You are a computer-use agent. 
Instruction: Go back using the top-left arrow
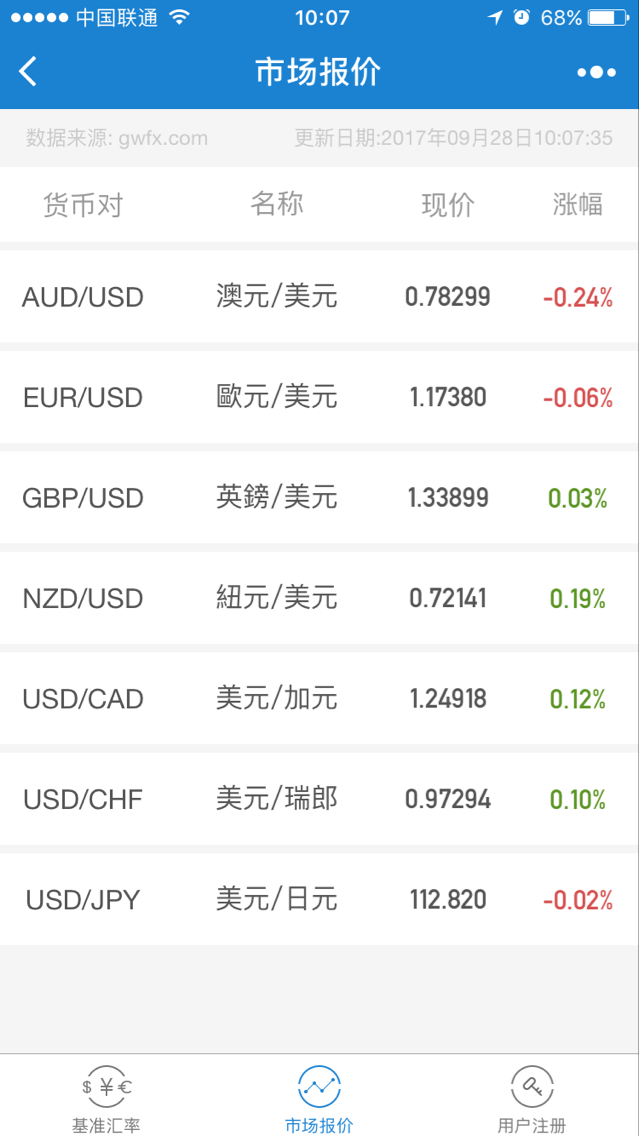(28, 72)
